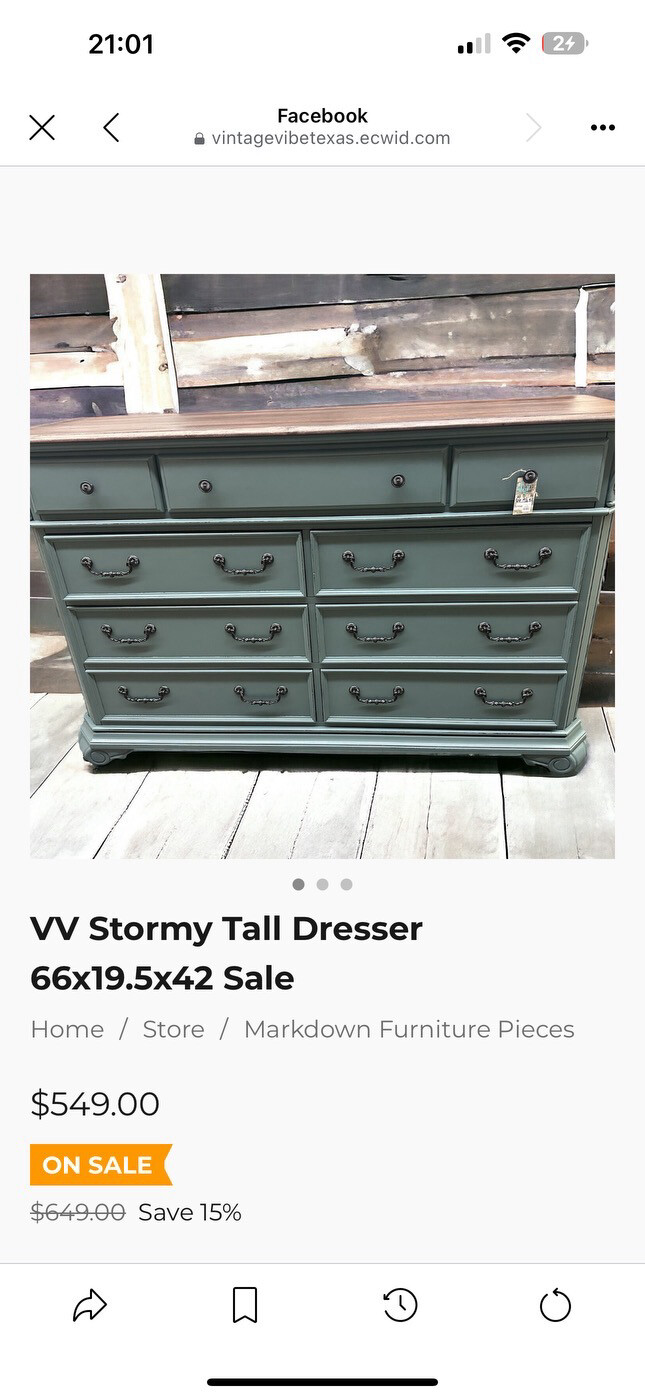Bookmark this page
645x1398 pixels.
(245, 1305)
